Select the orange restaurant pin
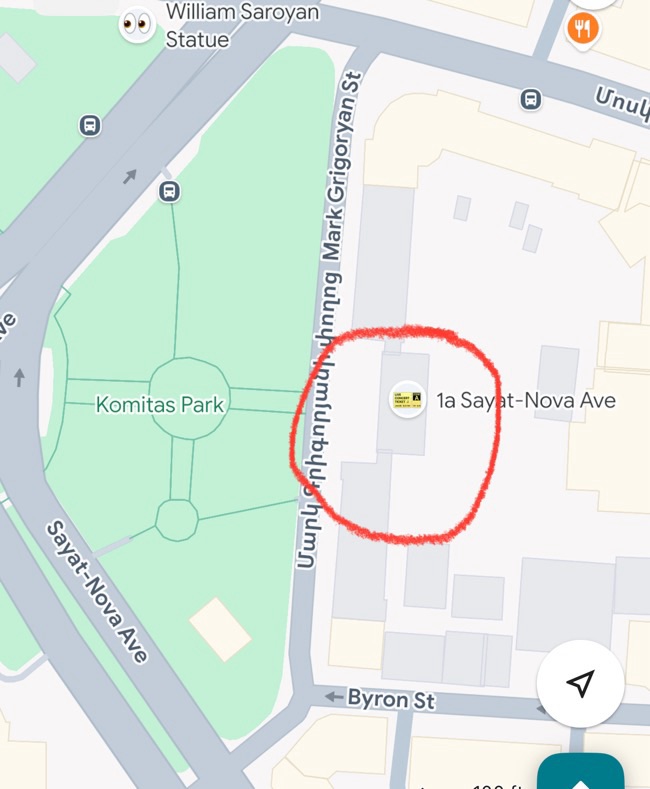Screen dimensions: 650x789 583,29
